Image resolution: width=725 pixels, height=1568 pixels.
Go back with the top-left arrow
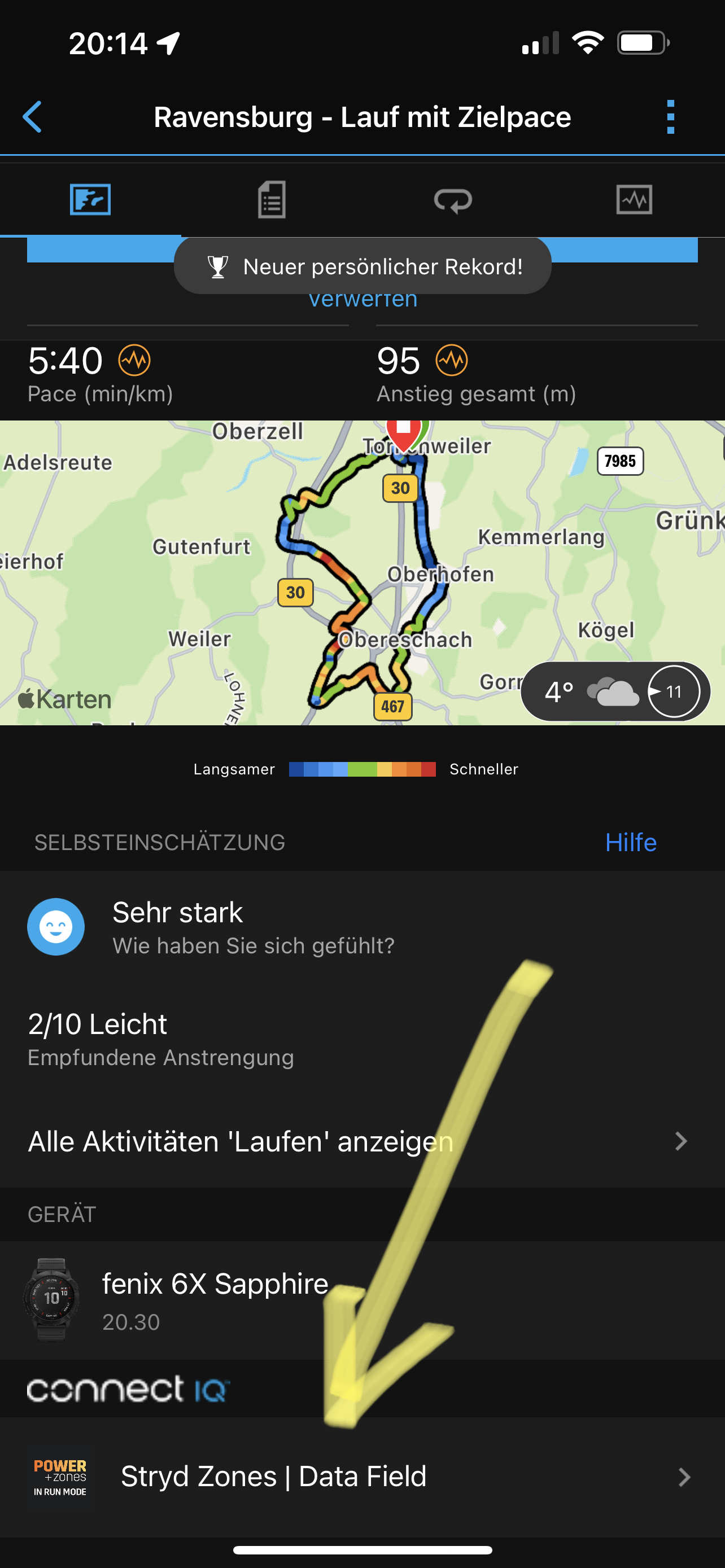pyautogui.click(x=32, y=117)
